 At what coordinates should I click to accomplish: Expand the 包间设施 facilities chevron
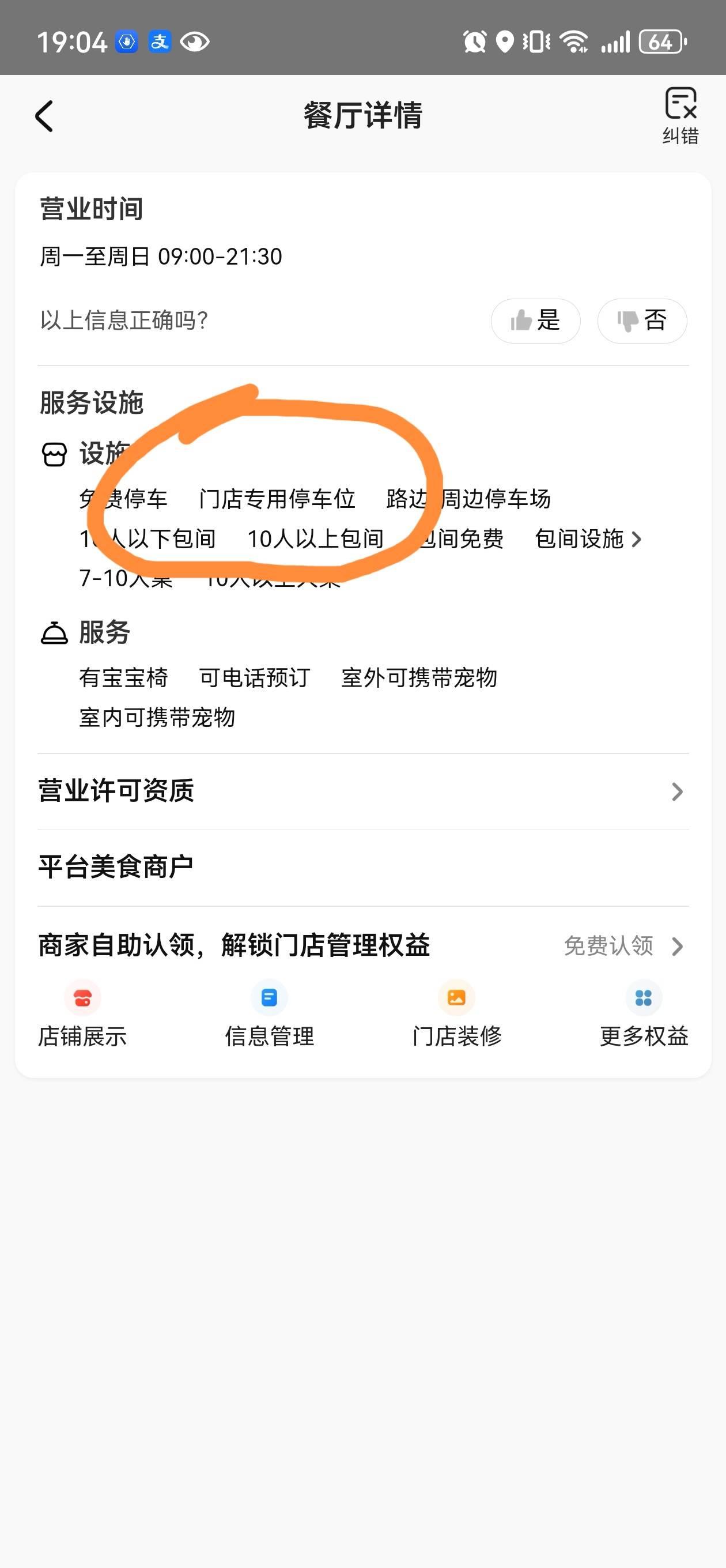636,538
